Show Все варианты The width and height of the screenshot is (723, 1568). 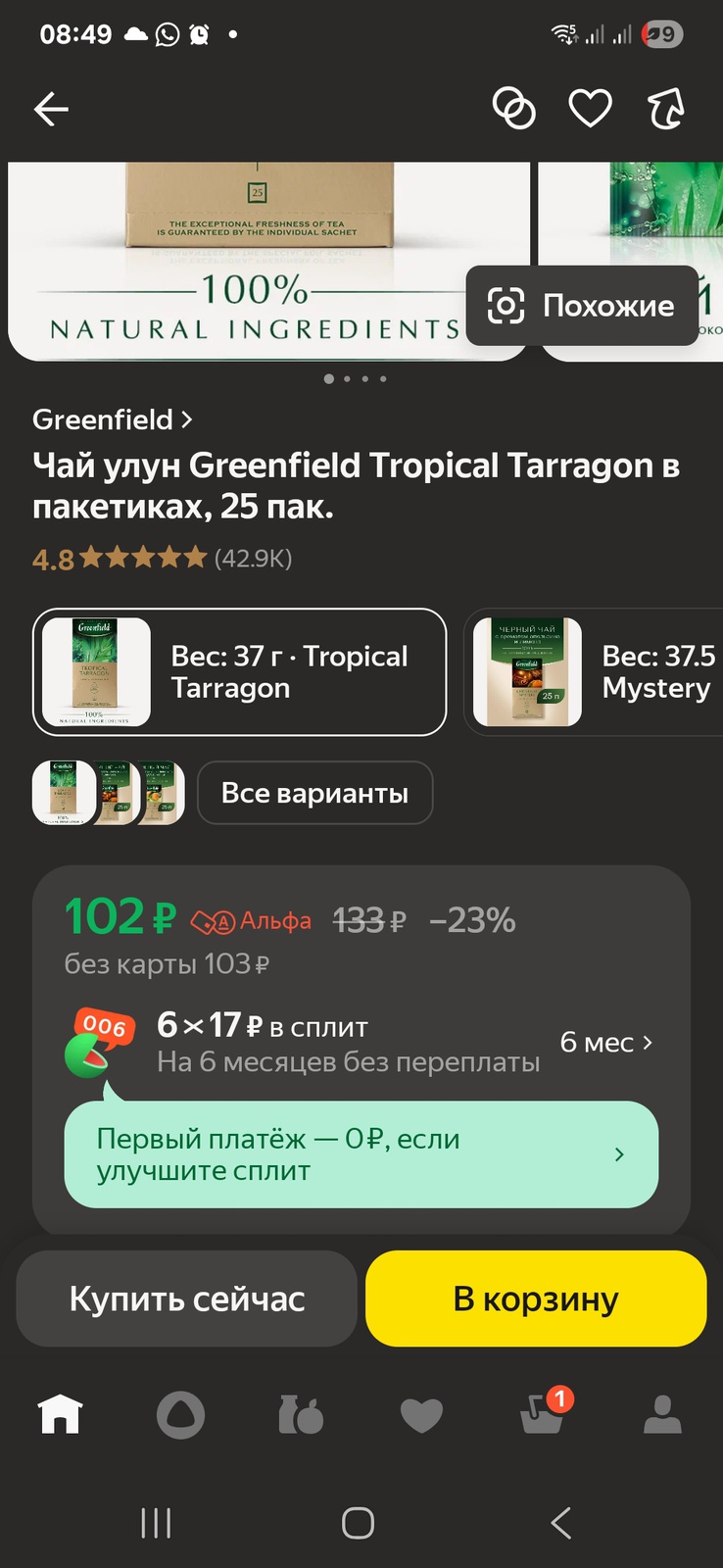314,793
